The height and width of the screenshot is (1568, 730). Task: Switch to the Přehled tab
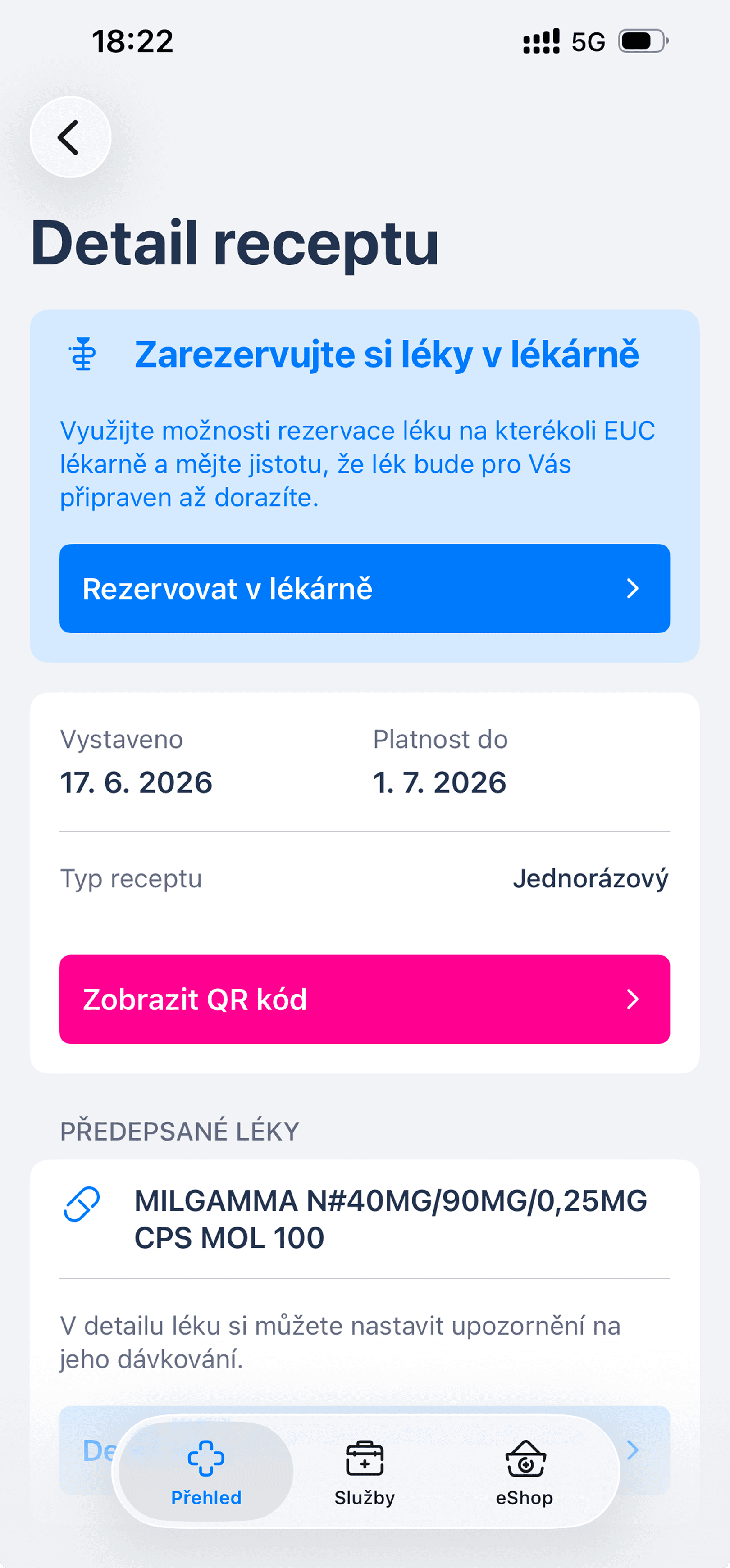tap(206, 1471)
